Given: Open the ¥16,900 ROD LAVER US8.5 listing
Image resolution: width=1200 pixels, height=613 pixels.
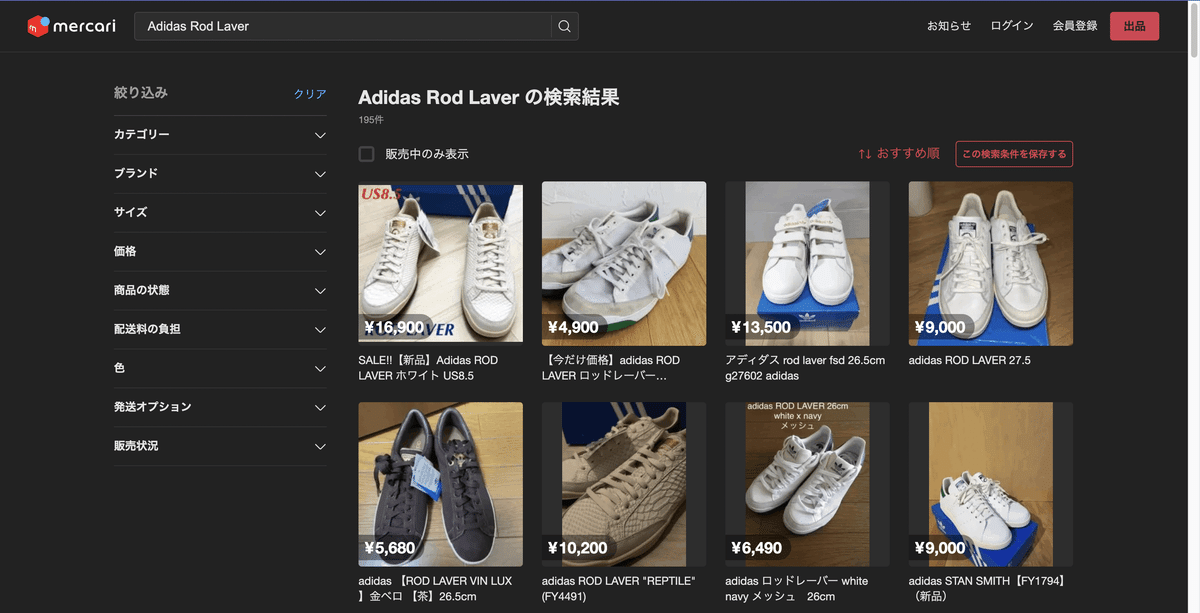Looking at the screenshot, I should coord(440,264).
